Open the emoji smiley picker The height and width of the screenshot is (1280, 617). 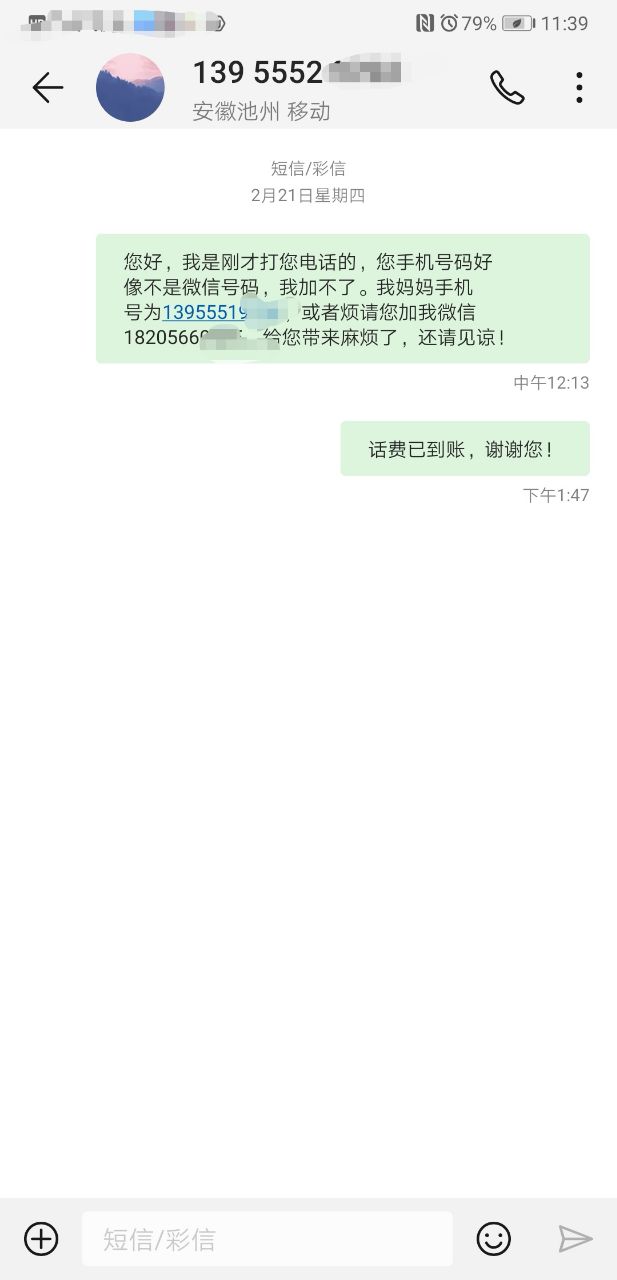tap(493, 1239)
